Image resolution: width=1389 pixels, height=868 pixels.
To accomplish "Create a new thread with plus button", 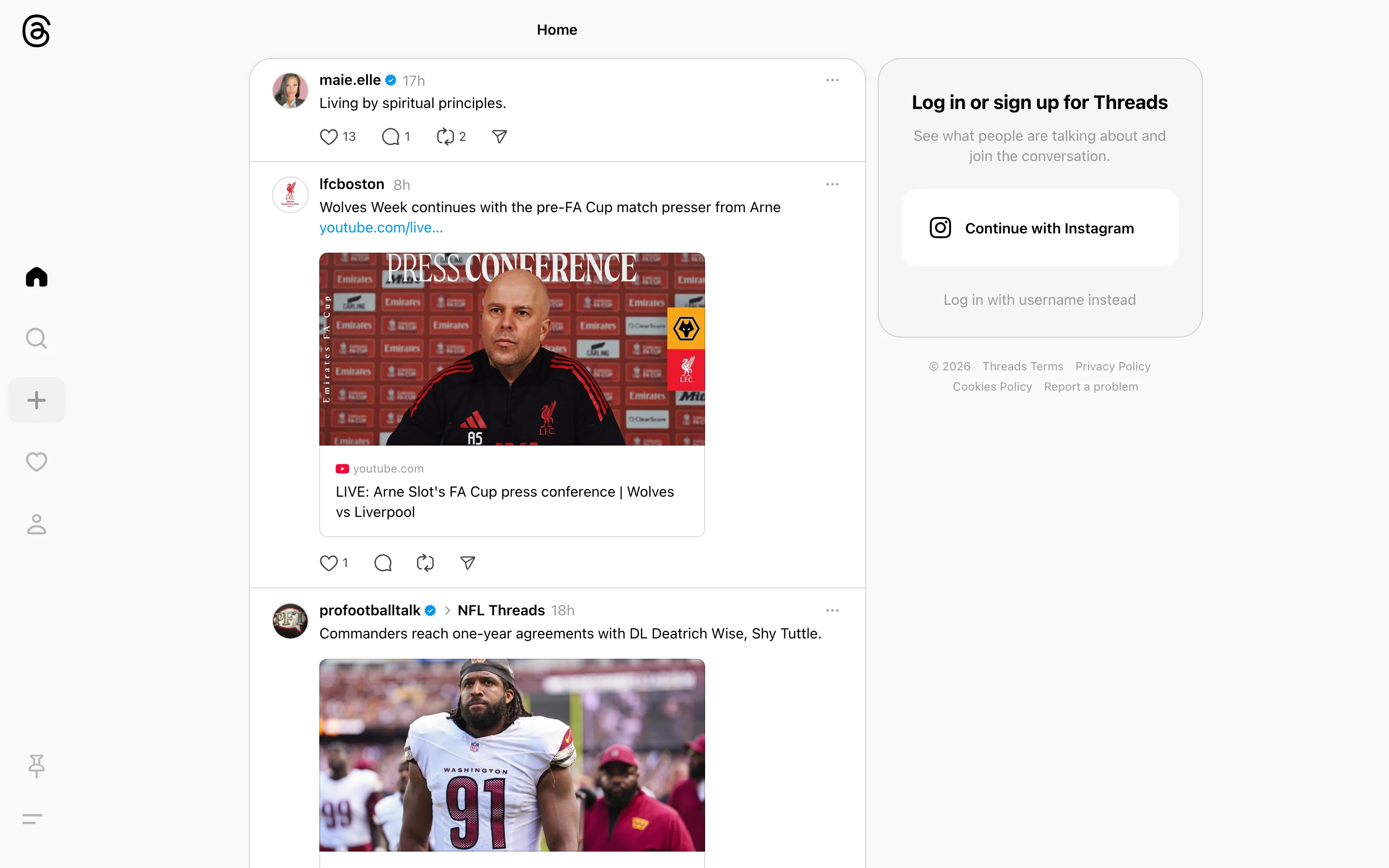I will click(36, 400).
